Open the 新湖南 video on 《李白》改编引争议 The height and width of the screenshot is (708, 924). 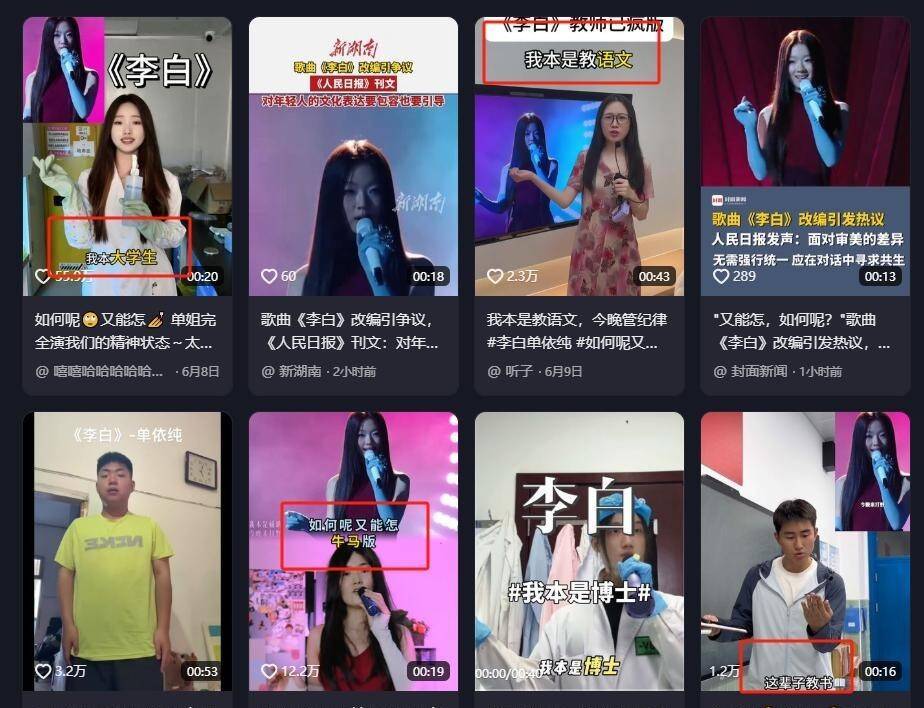click(x=353, y=155)
